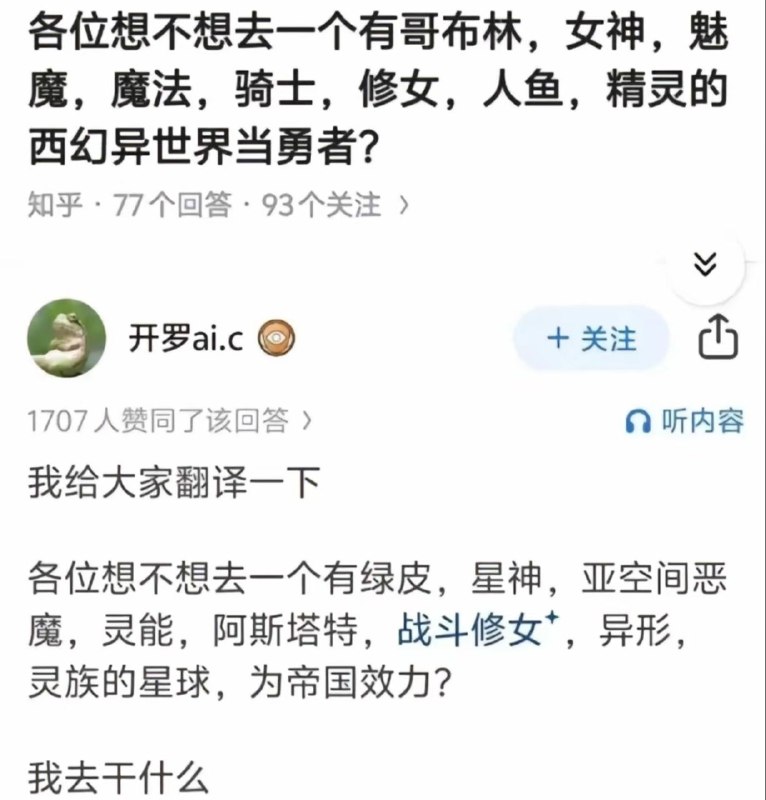The height and width of the screenshot is (800, 766).
Task: Follow the author 开罗ai.c
Action: 590,339
